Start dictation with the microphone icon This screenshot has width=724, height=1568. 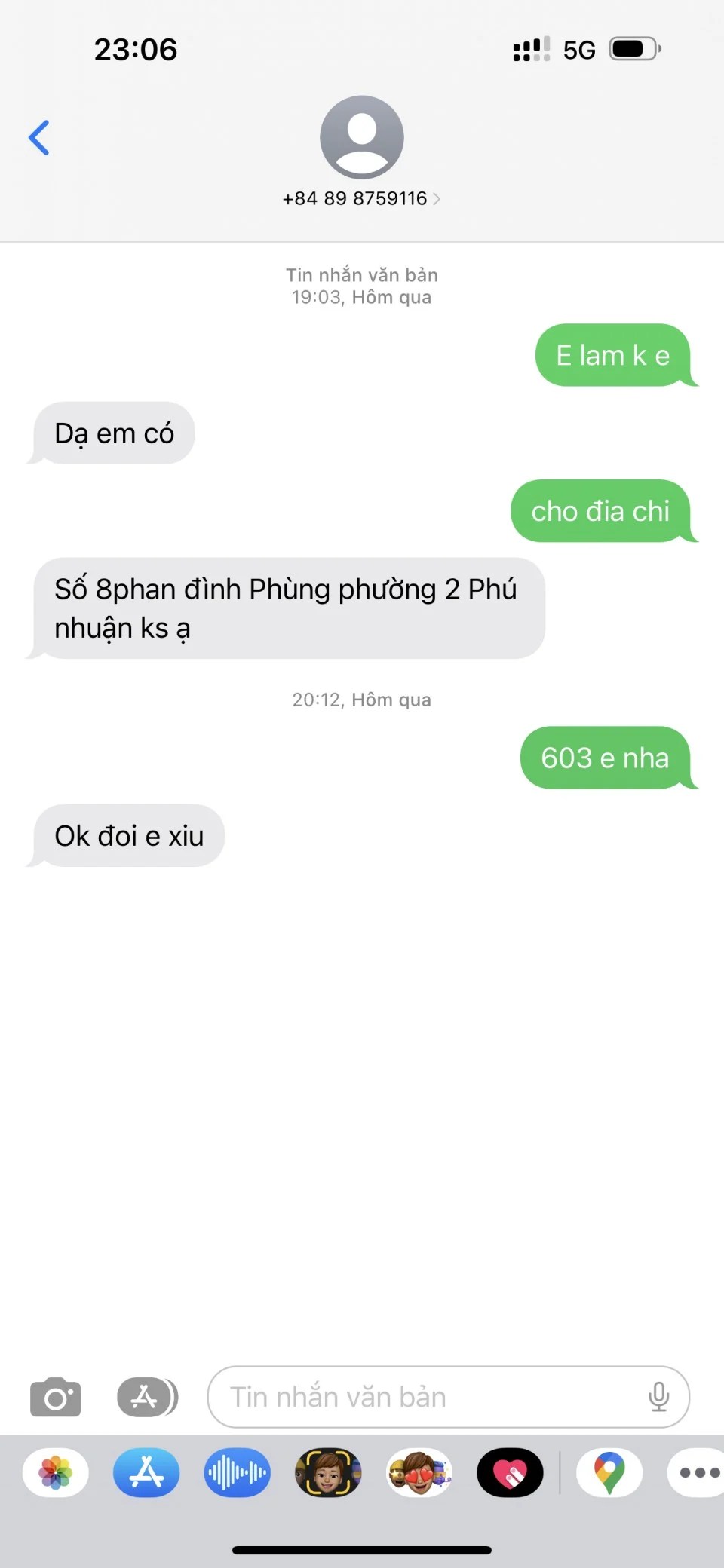[658, 1398]
